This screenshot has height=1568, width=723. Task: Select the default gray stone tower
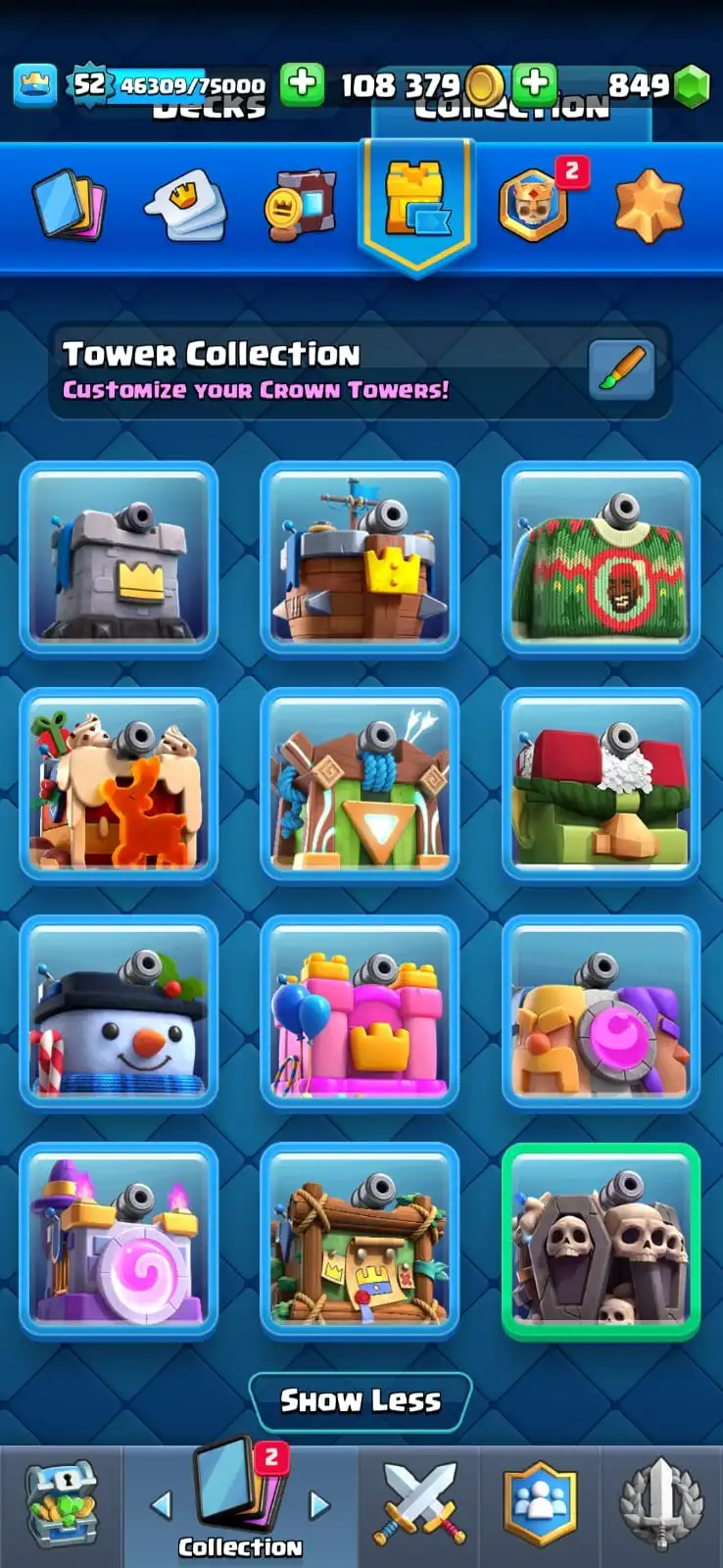(119, 557)
